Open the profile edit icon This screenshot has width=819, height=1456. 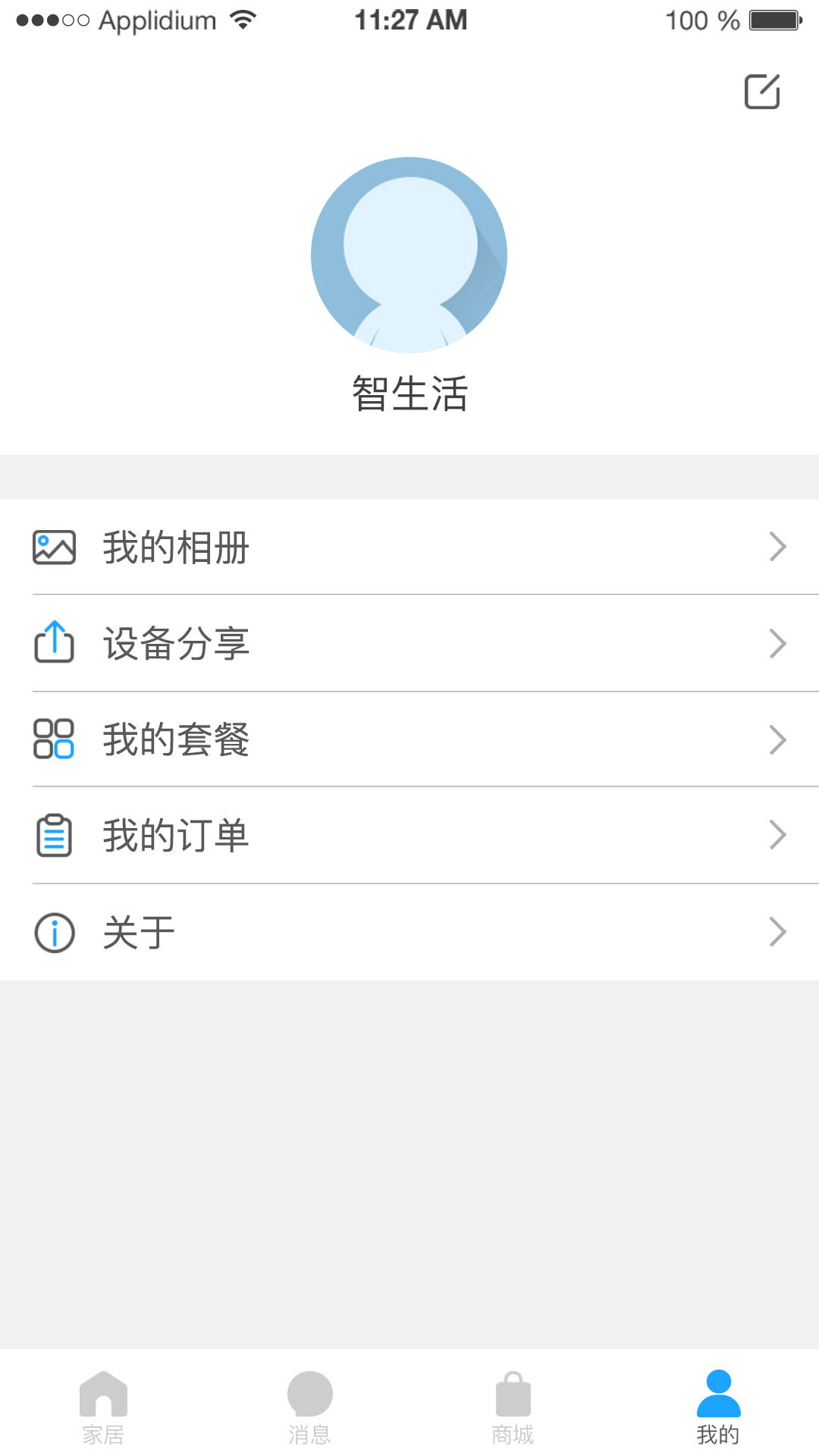[763, 91]
